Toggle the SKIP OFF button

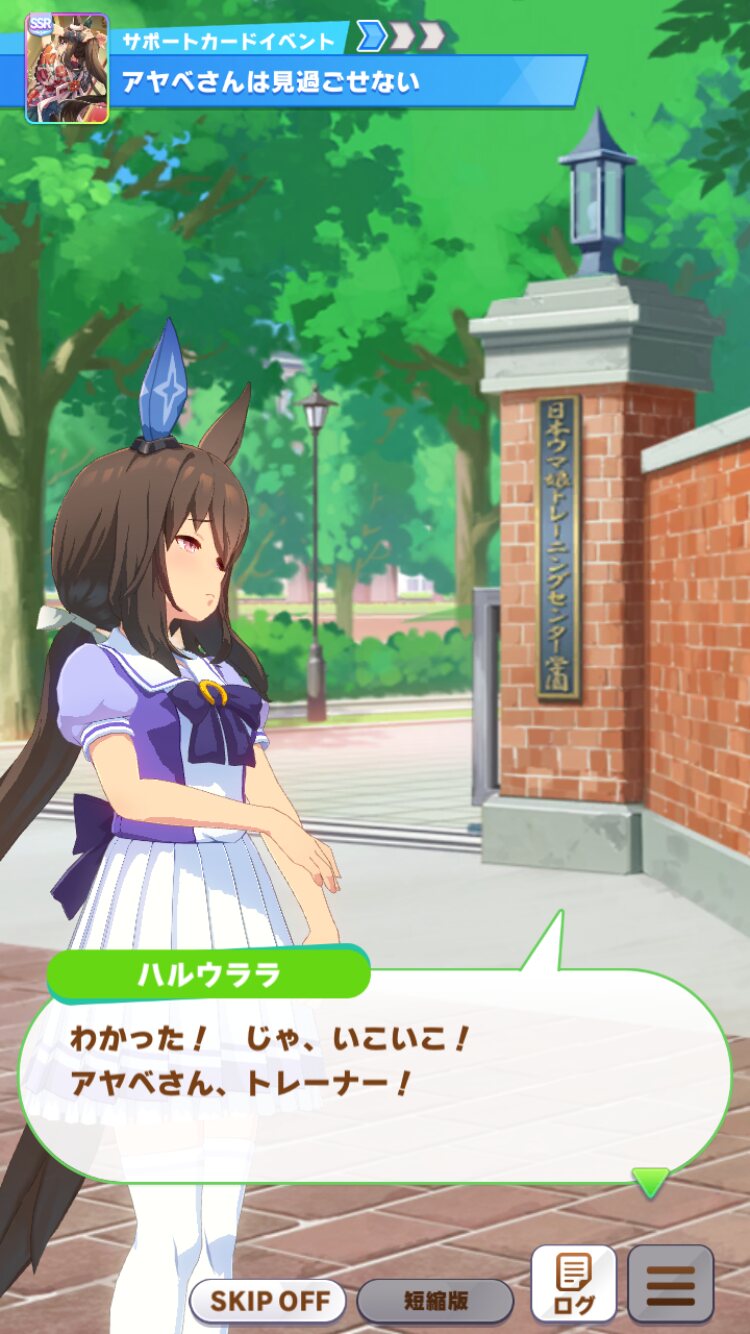tap(268, 1301)
